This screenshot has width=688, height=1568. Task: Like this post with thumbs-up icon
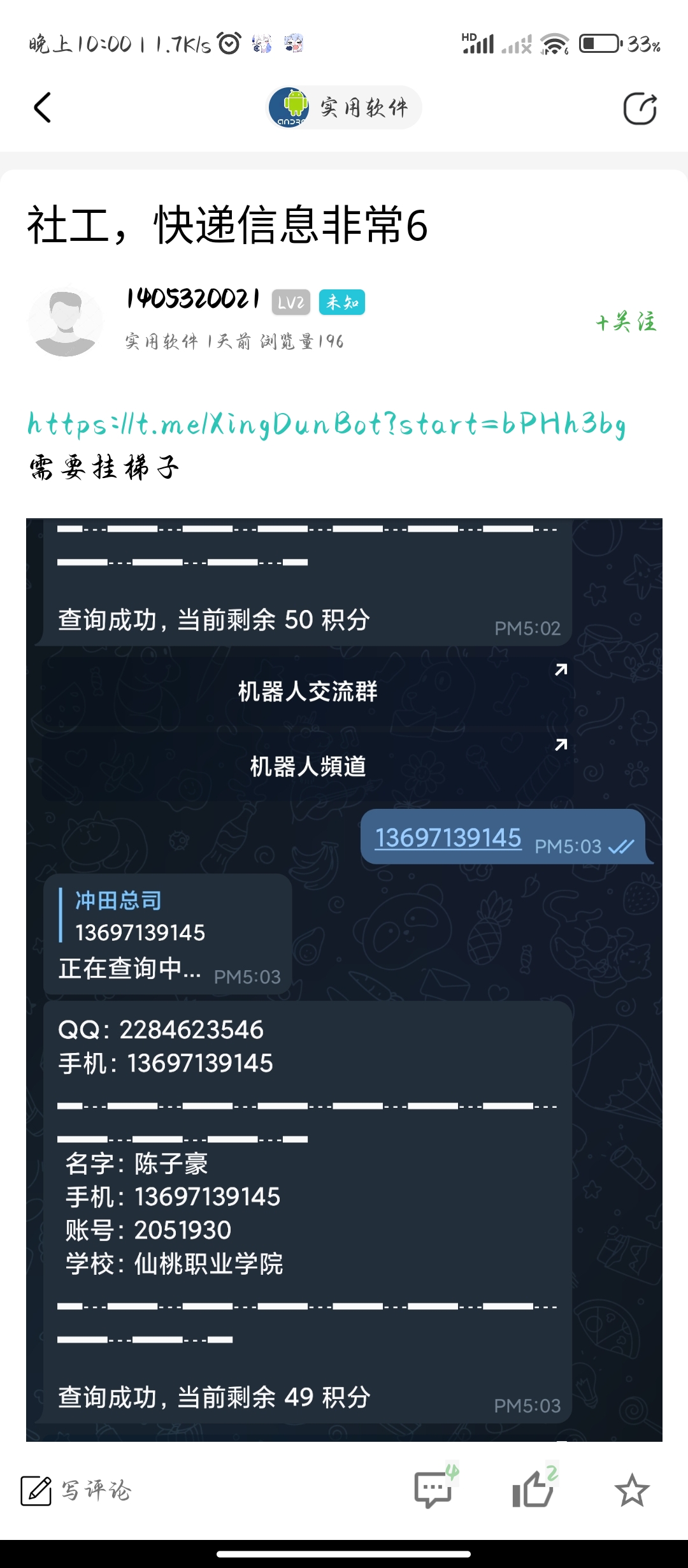point(534,1487)
